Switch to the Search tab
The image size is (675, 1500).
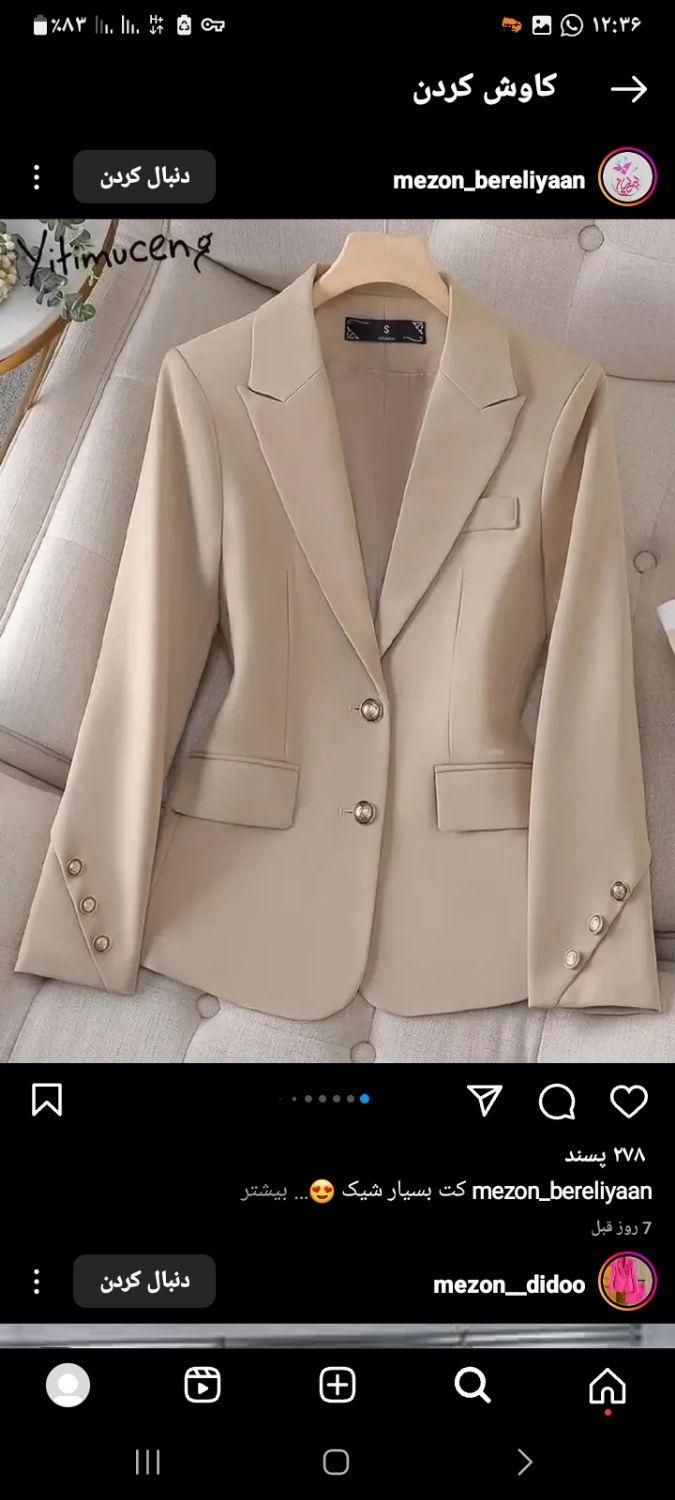(472, 1386)
